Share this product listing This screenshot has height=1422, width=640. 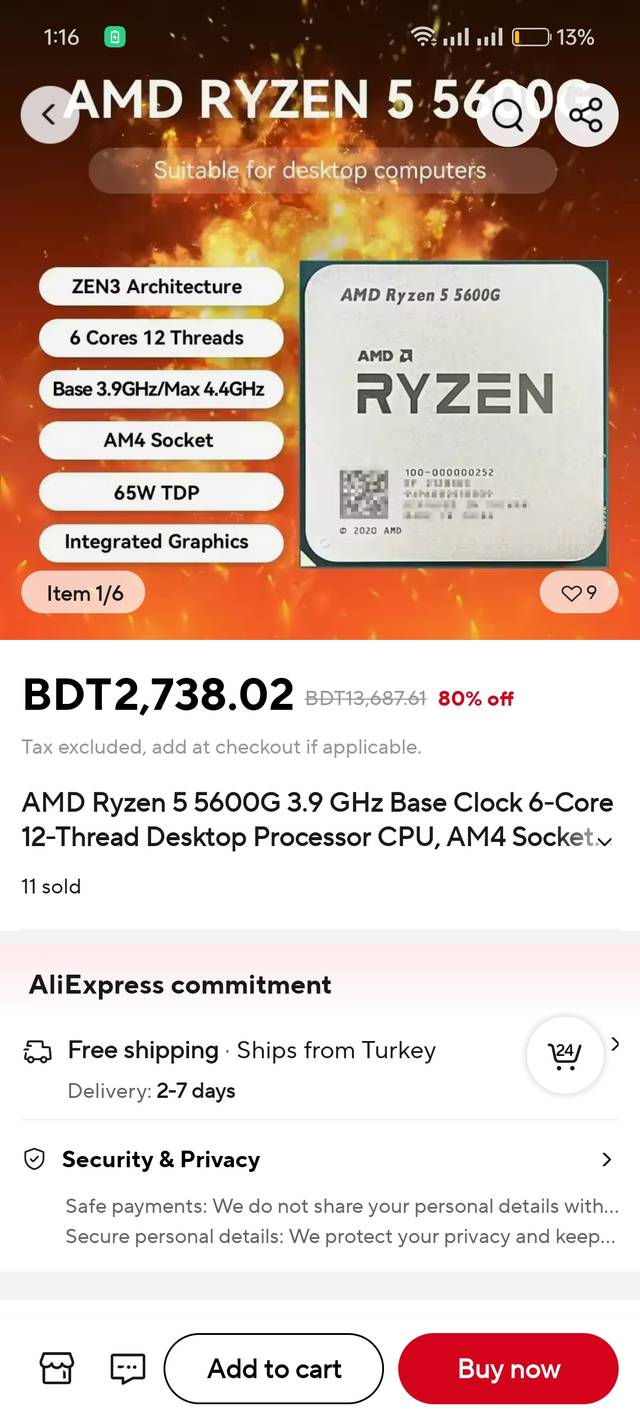(x=586, y=115)
